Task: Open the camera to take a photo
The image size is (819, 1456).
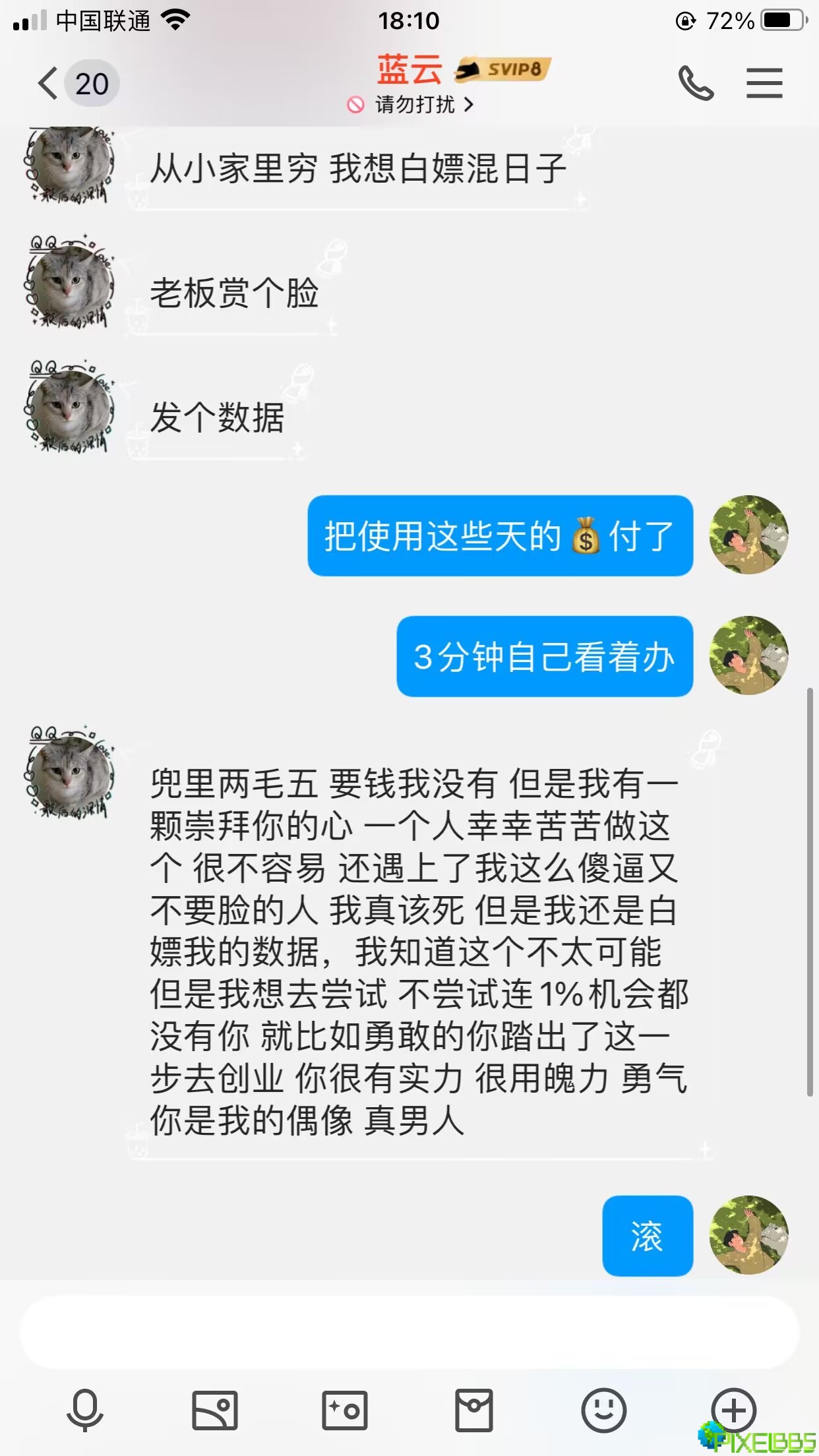Action: pyautogui.click(x=344, y=1410)
